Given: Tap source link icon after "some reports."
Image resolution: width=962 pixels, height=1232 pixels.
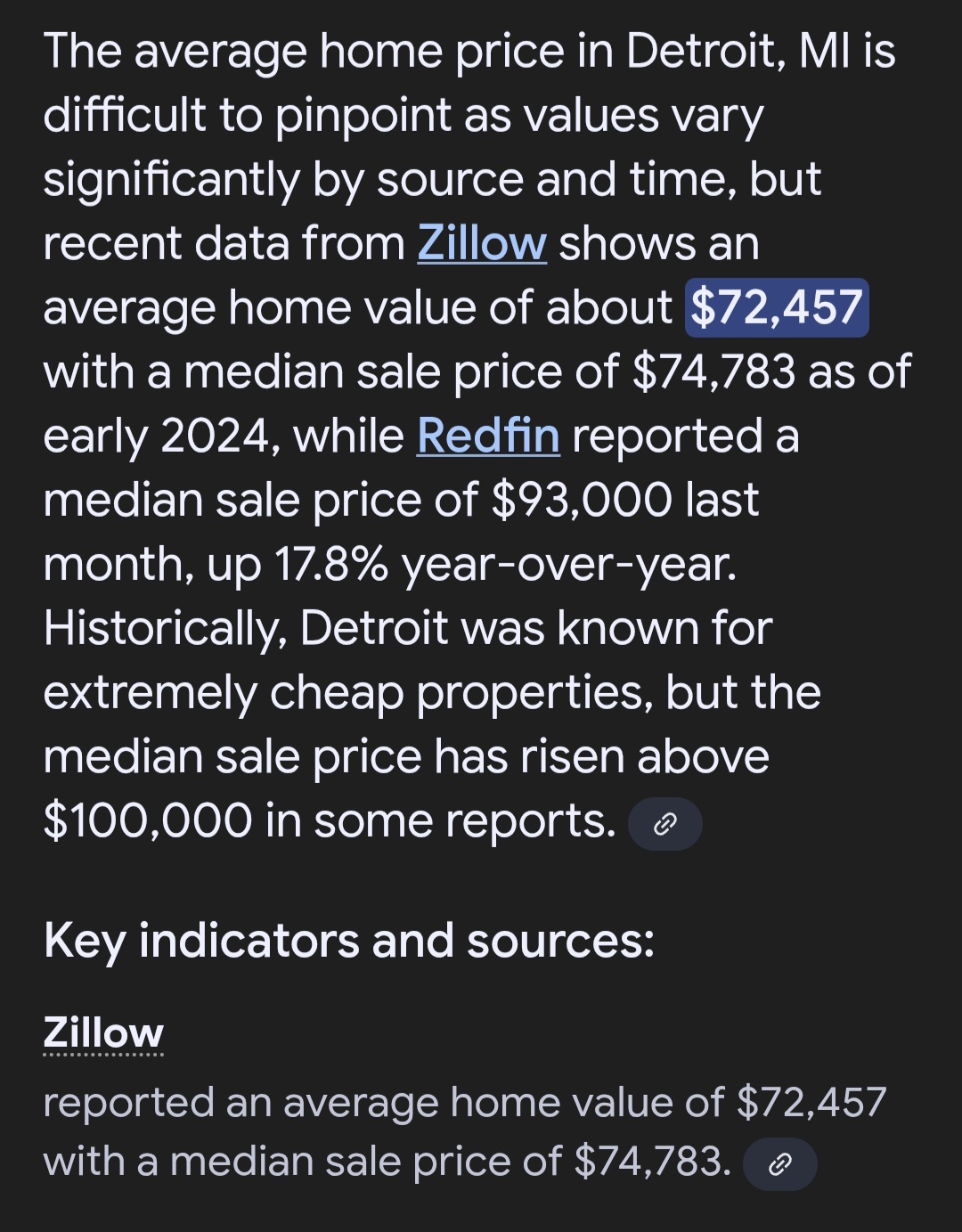Looking at the screenshot, I should pyautogui.click(x=665, y=824).
